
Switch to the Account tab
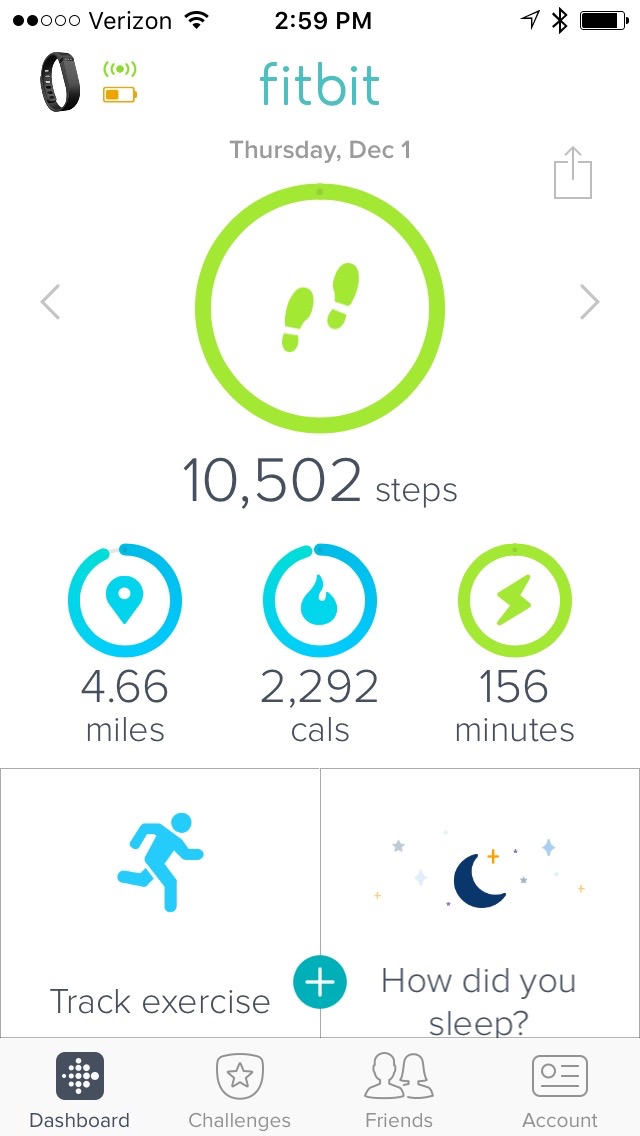click(x=559, y=1090)
